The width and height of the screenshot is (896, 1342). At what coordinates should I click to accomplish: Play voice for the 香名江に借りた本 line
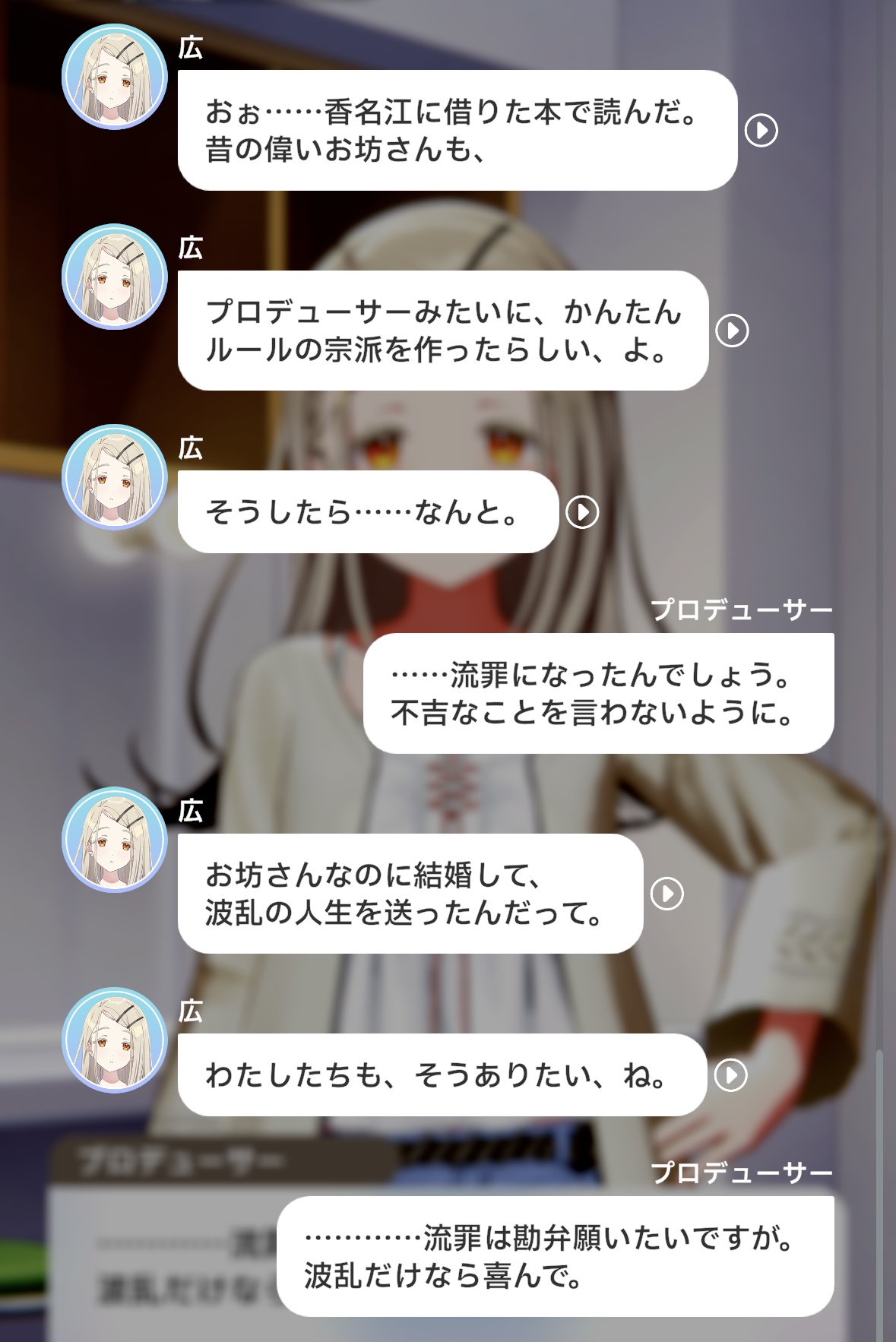tap(761, 131)
